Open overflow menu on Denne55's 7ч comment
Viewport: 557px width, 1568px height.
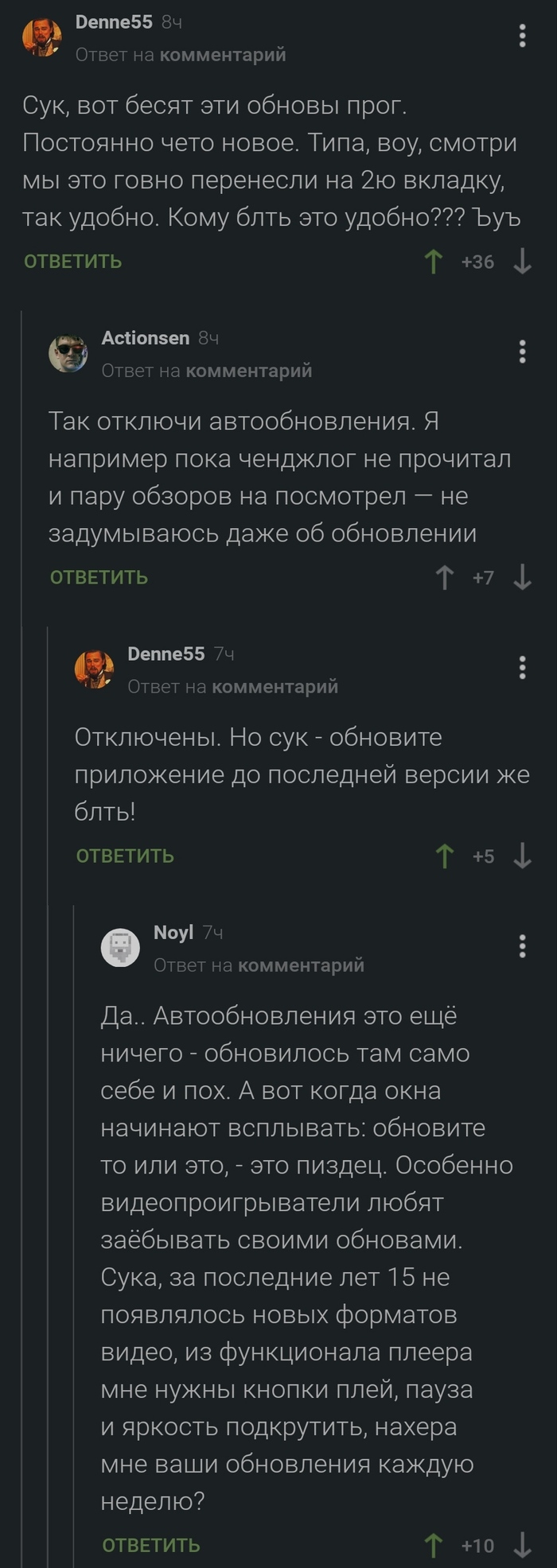click(522, 667)
